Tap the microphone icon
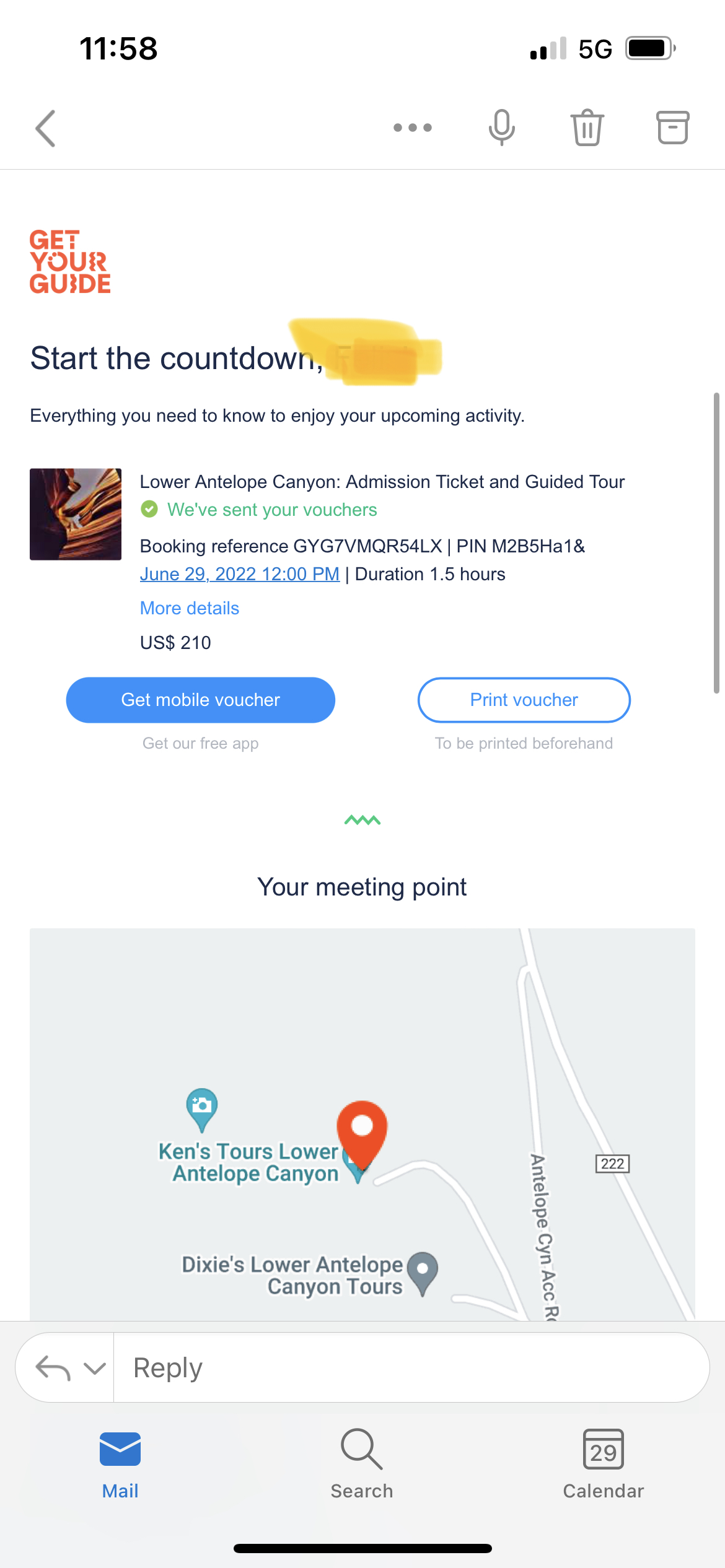The width and height of the screenshot is (725, 1568). tap(501, 128)
